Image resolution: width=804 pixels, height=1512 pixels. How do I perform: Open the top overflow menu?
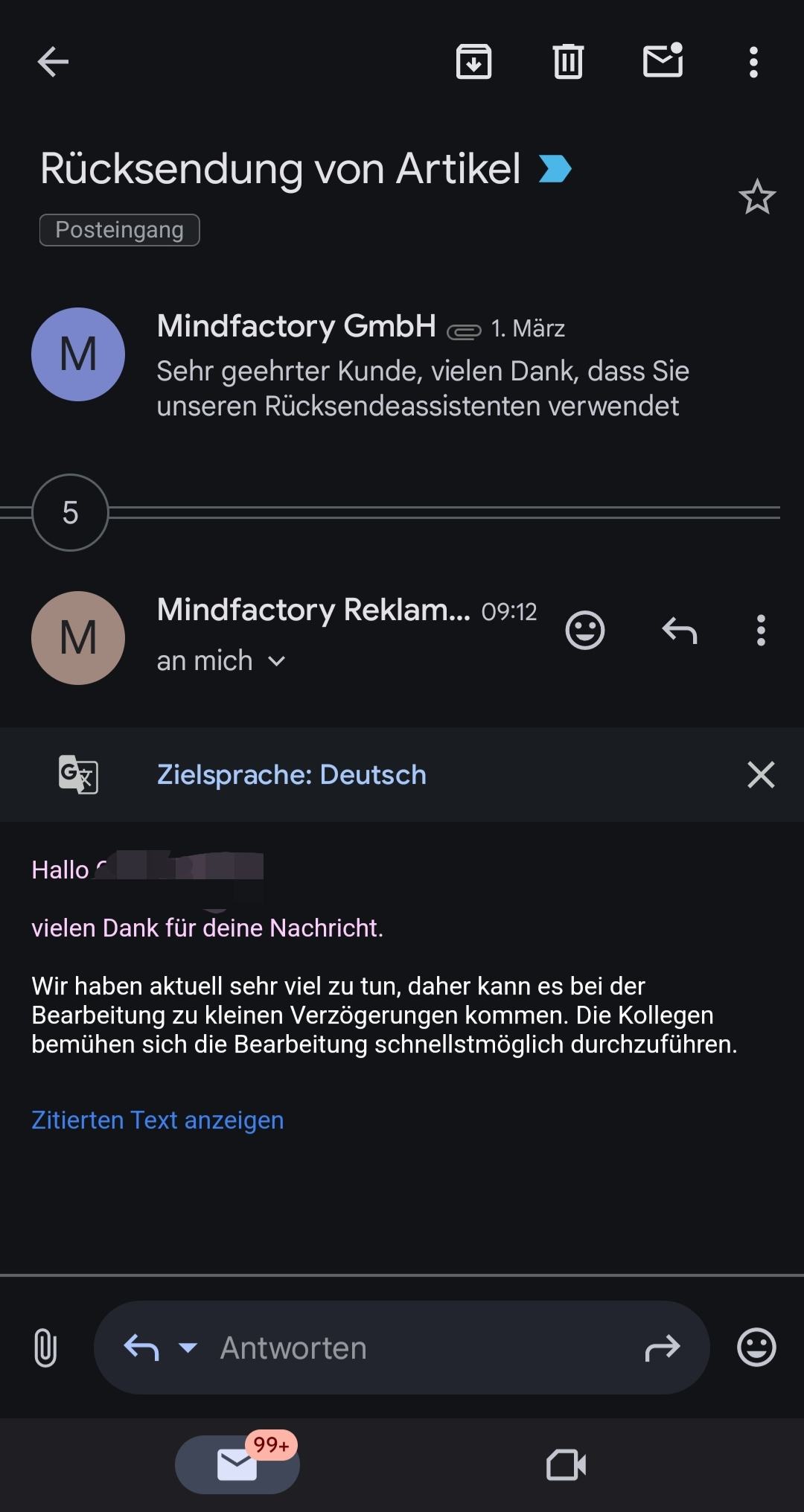[753, 62]
